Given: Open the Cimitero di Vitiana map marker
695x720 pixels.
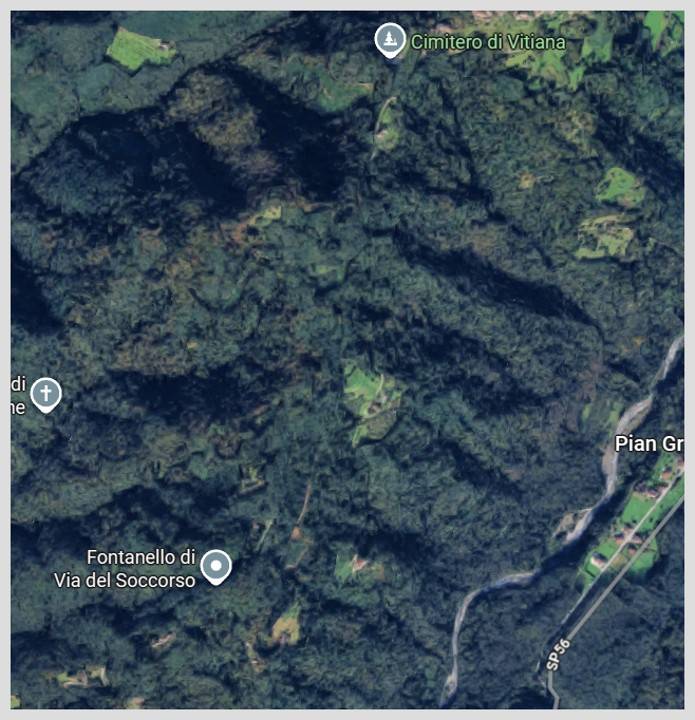Looking at the screenshot, I should coord(389,41).
